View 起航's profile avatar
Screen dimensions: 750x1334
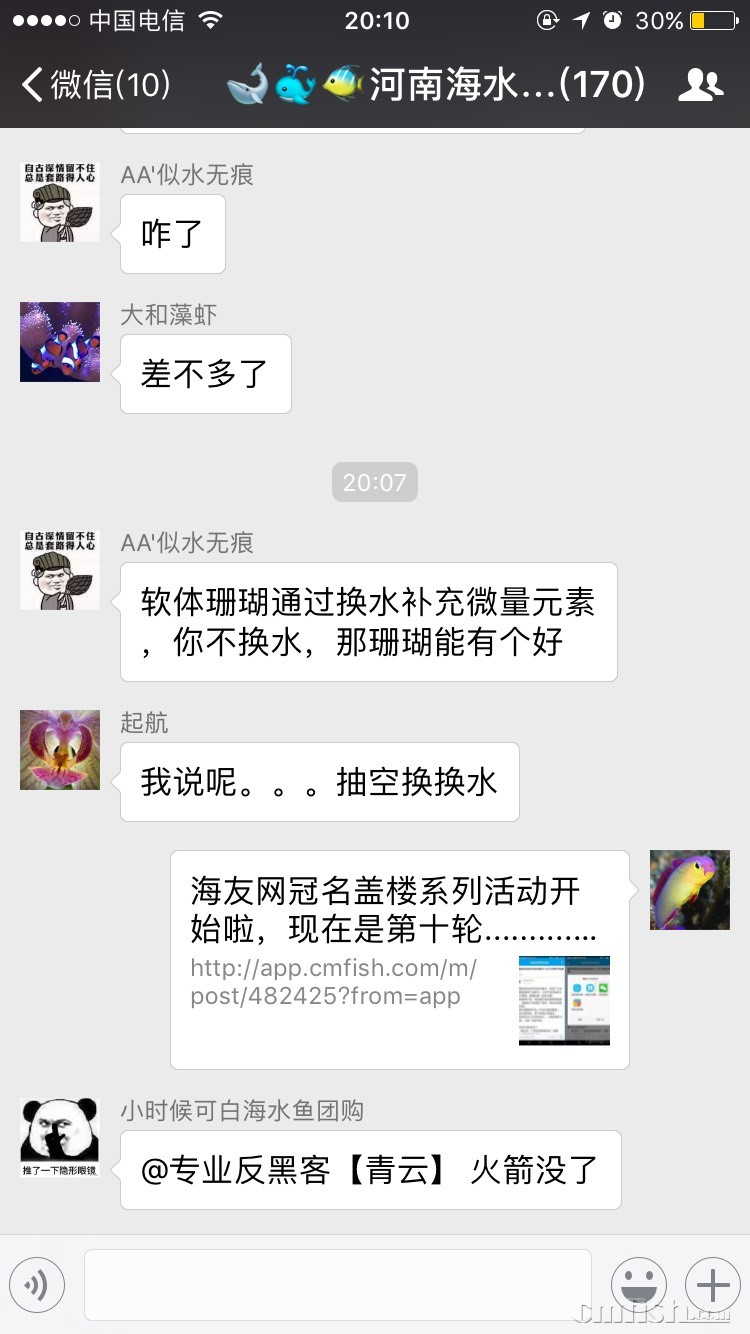[x=60, y=750]
